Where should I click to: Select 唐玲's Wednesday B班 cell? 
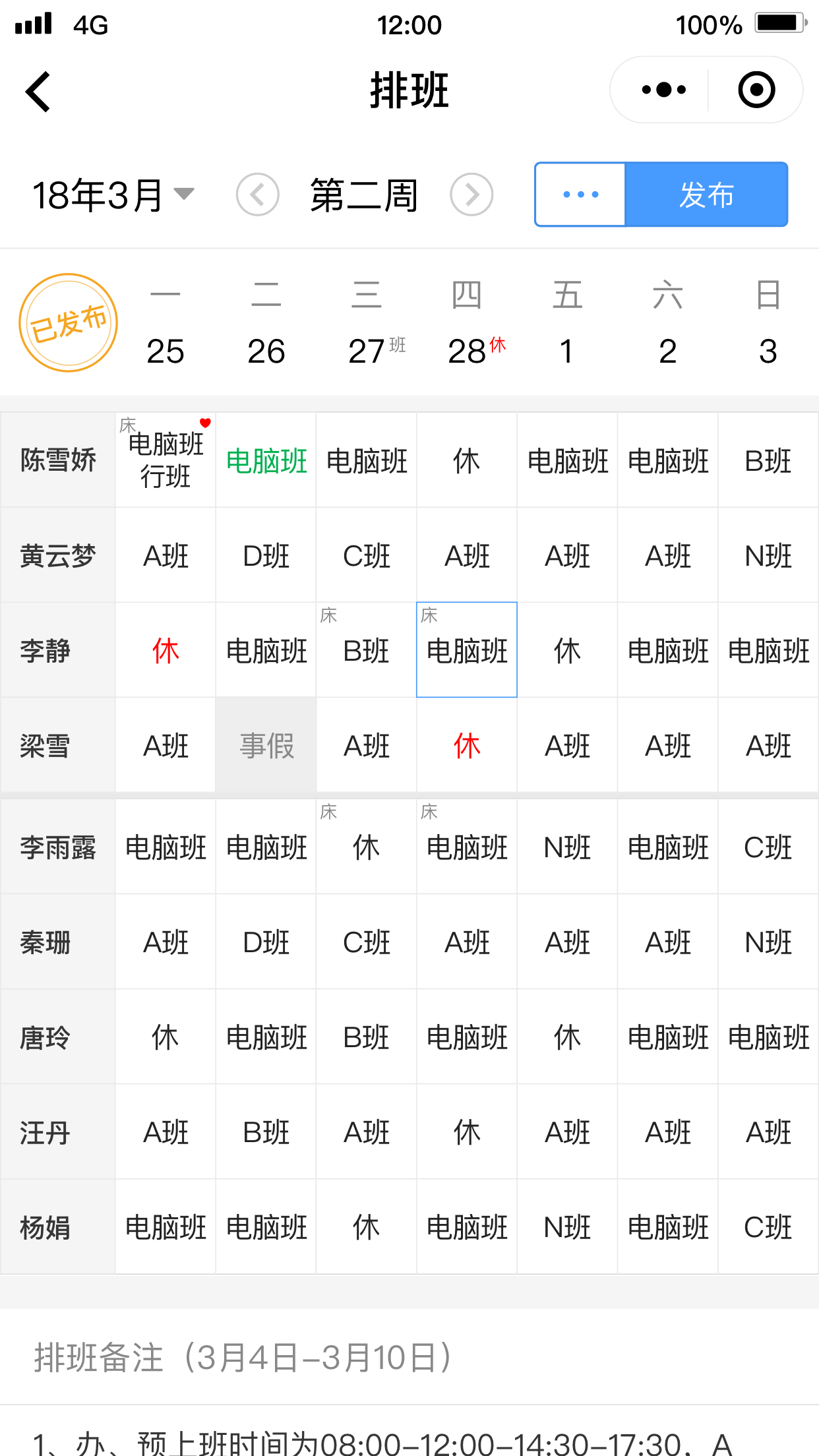[367, 1037]
